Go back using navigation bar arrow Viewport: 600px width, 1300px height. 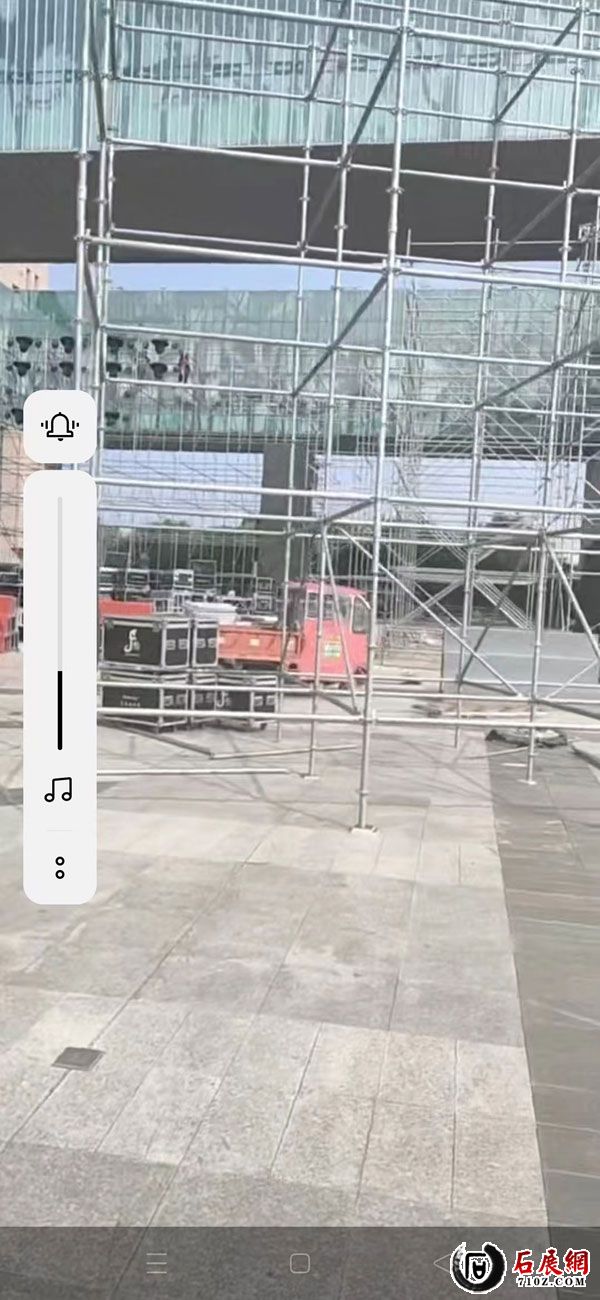point(441,1263)
